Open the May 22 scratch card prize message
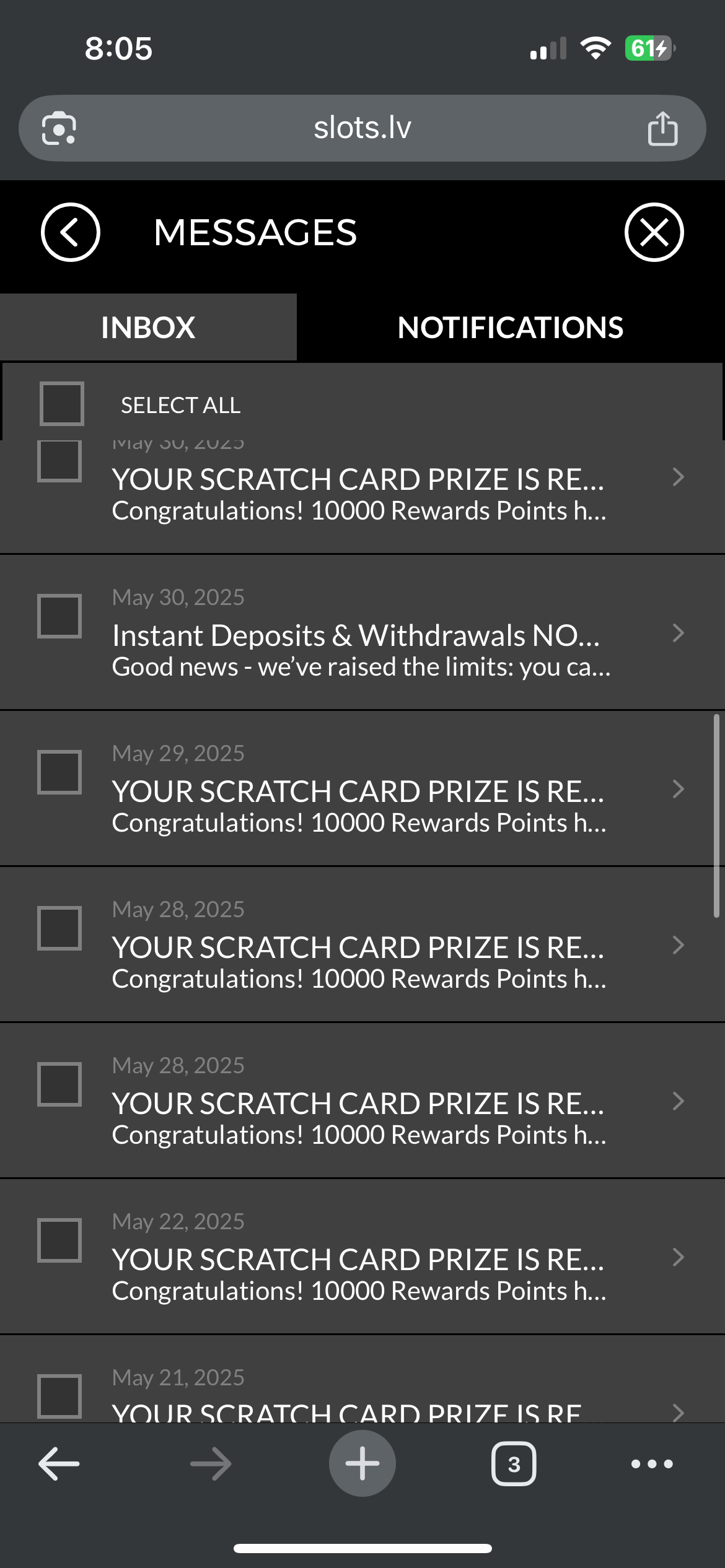725x1568 pixels. tap(362, 1257)
